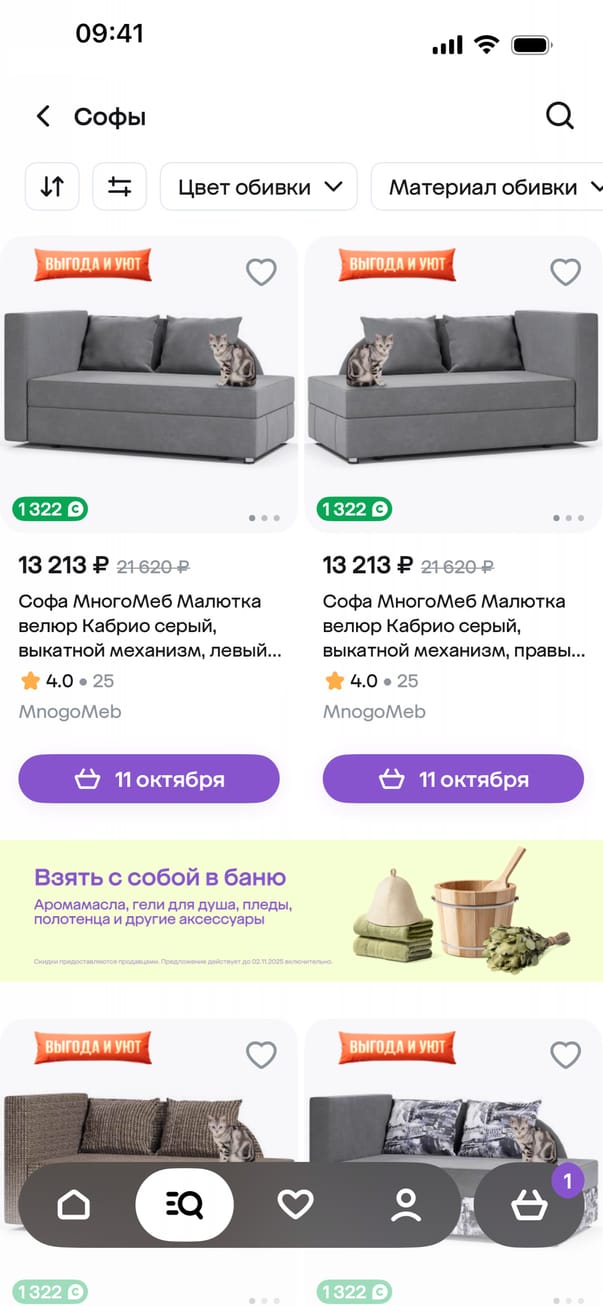Add левый sofa to cart, 11 октября

(149, 779)
